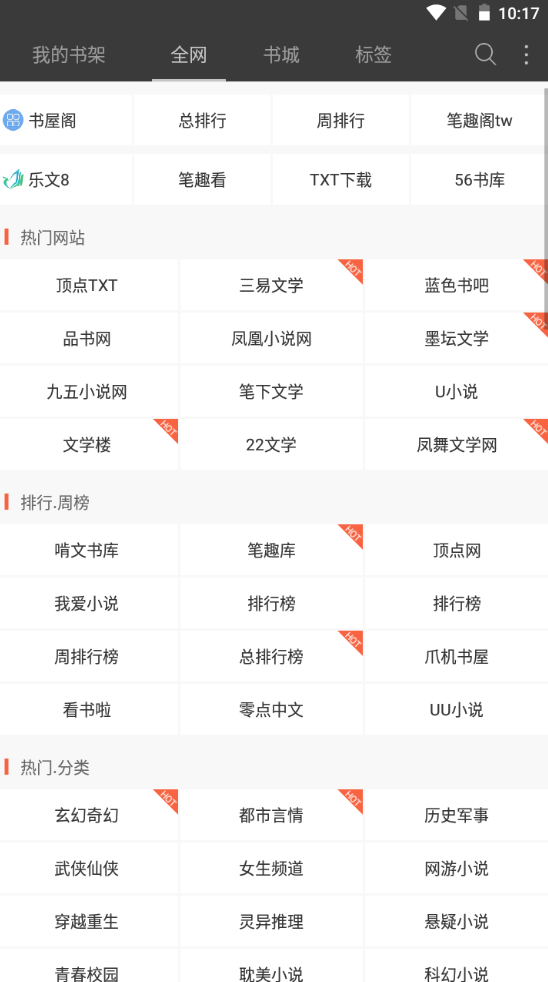Open 笔趣阁tw source

pyautogui.click(x=479, y=120)
